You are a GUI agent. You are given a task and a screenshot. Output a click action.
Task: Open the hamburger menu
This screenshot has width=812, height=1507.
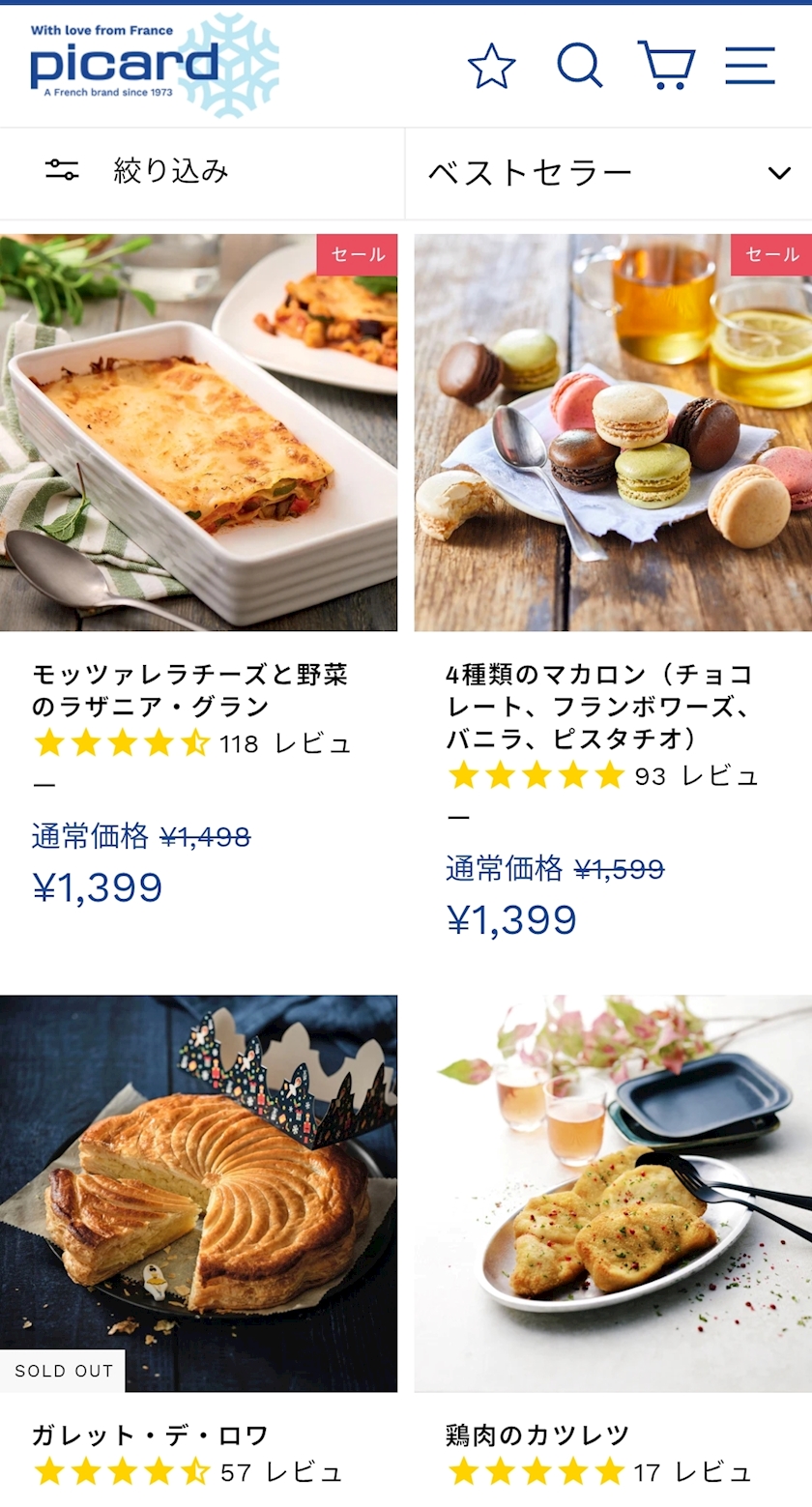pyautogui.click(x=750, y=66)
